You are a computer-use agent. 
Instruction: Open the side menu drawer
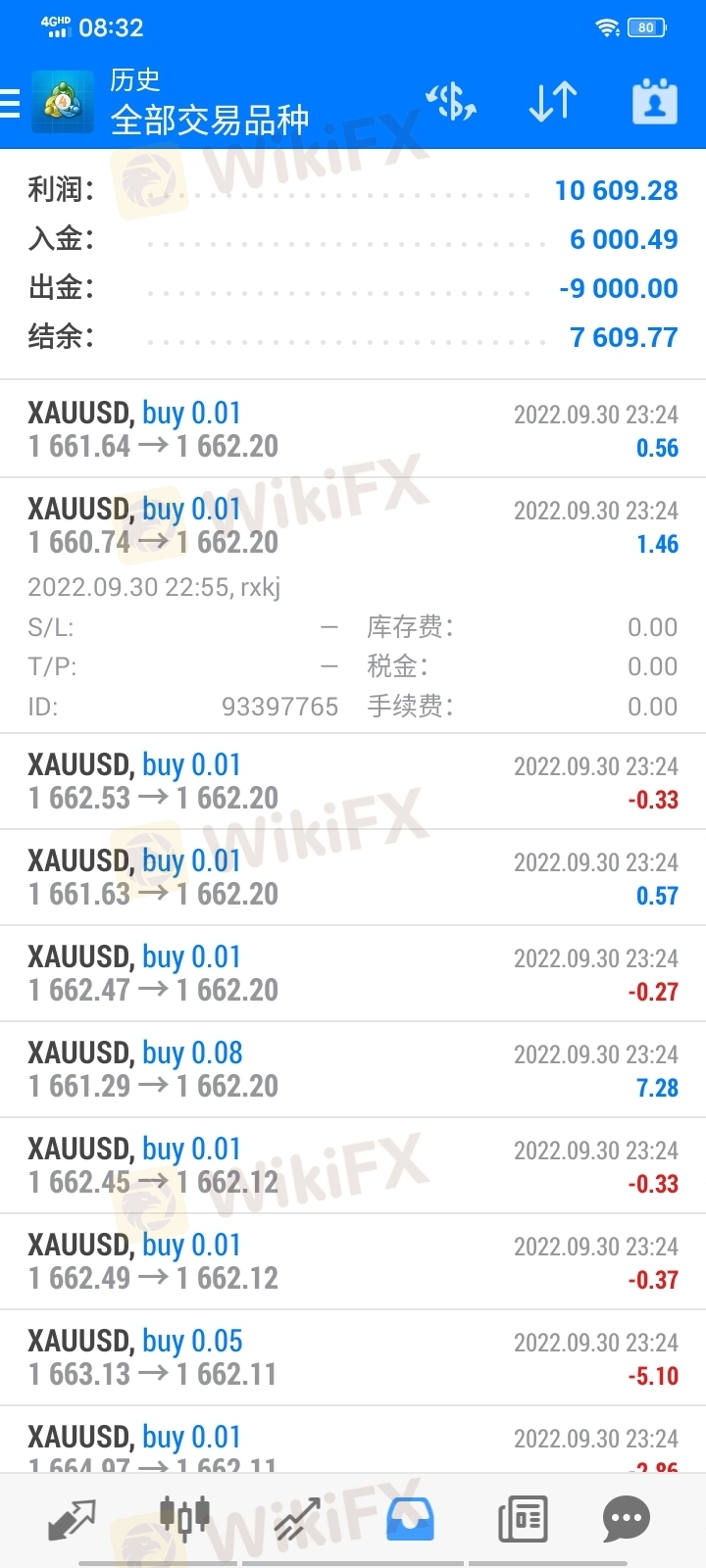tap(12, 102)
